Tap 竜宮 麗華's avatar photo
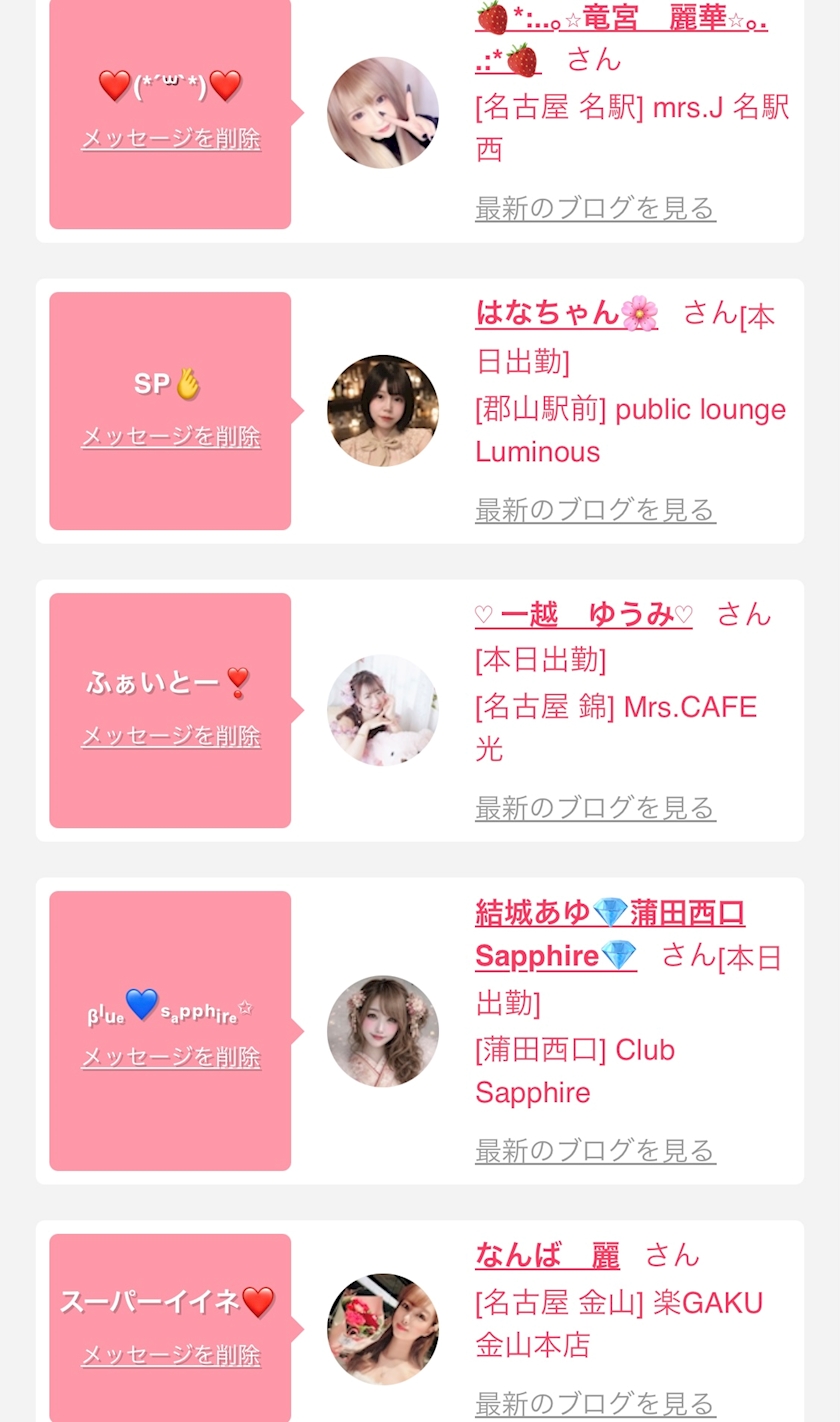This screenshot has width=840, height=1422. pyautogui.click(x=383, y=112)
